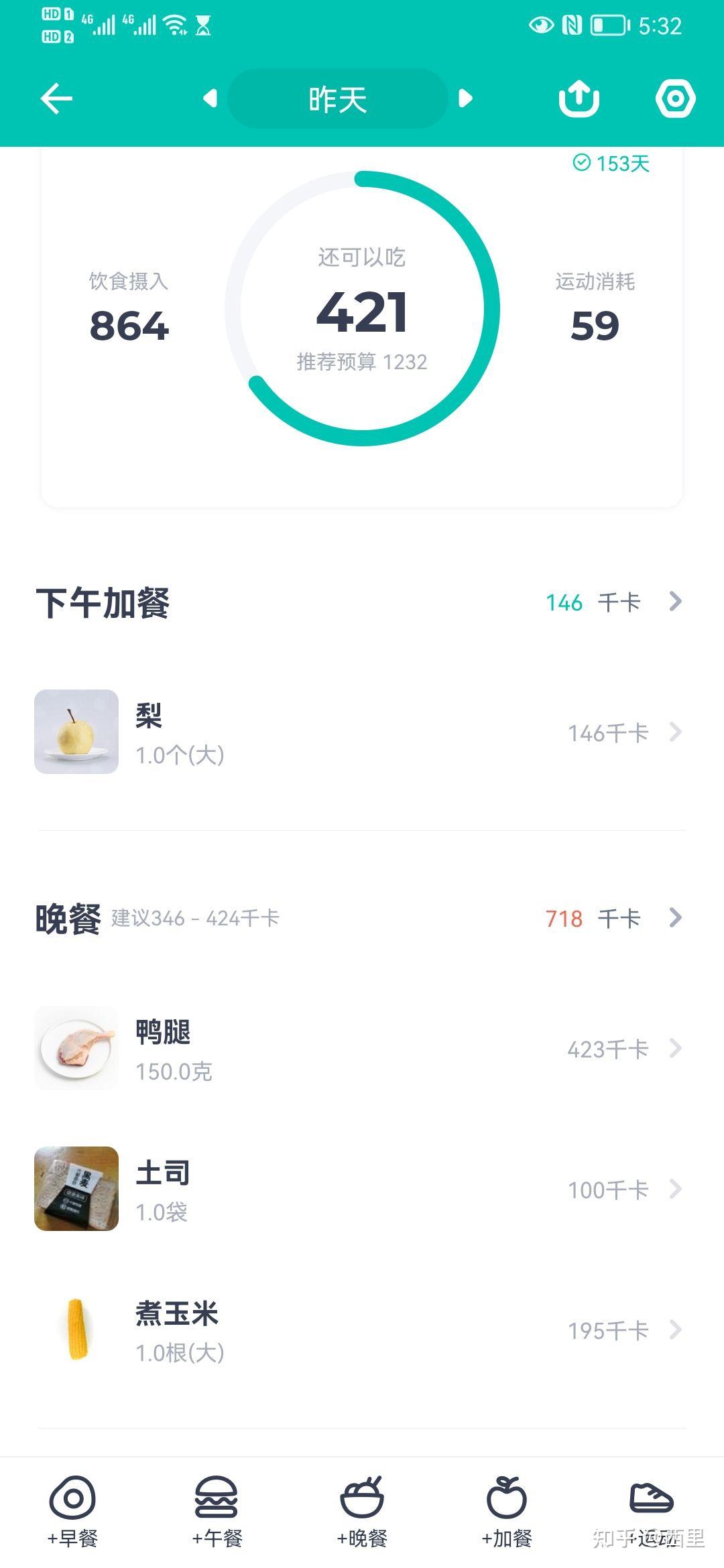This screenshot has width=724, height=1568.
Task: Go to the previous day
Action: click(210, 99)
